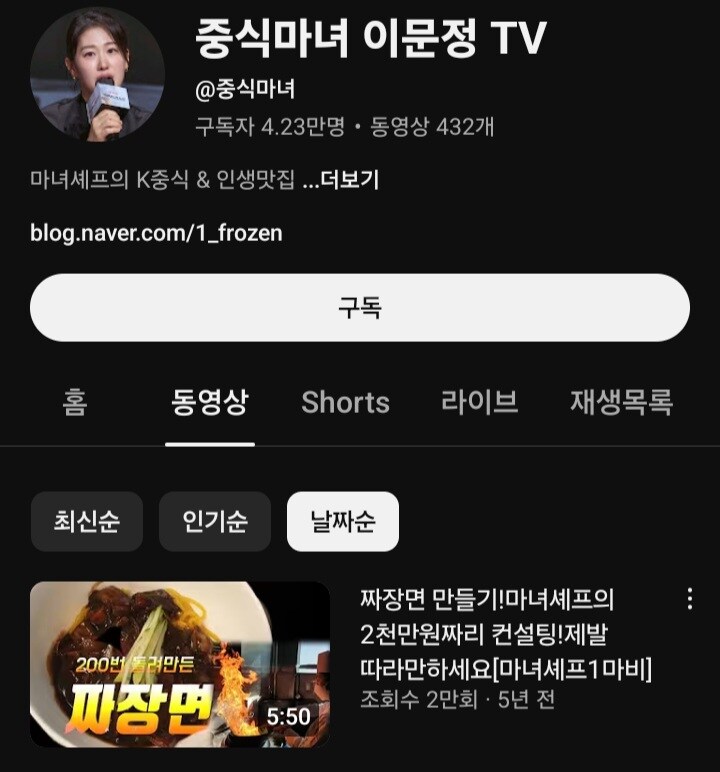
Task: Open the blog.naver.com/1_frozen link
Action: pos(155,232)
